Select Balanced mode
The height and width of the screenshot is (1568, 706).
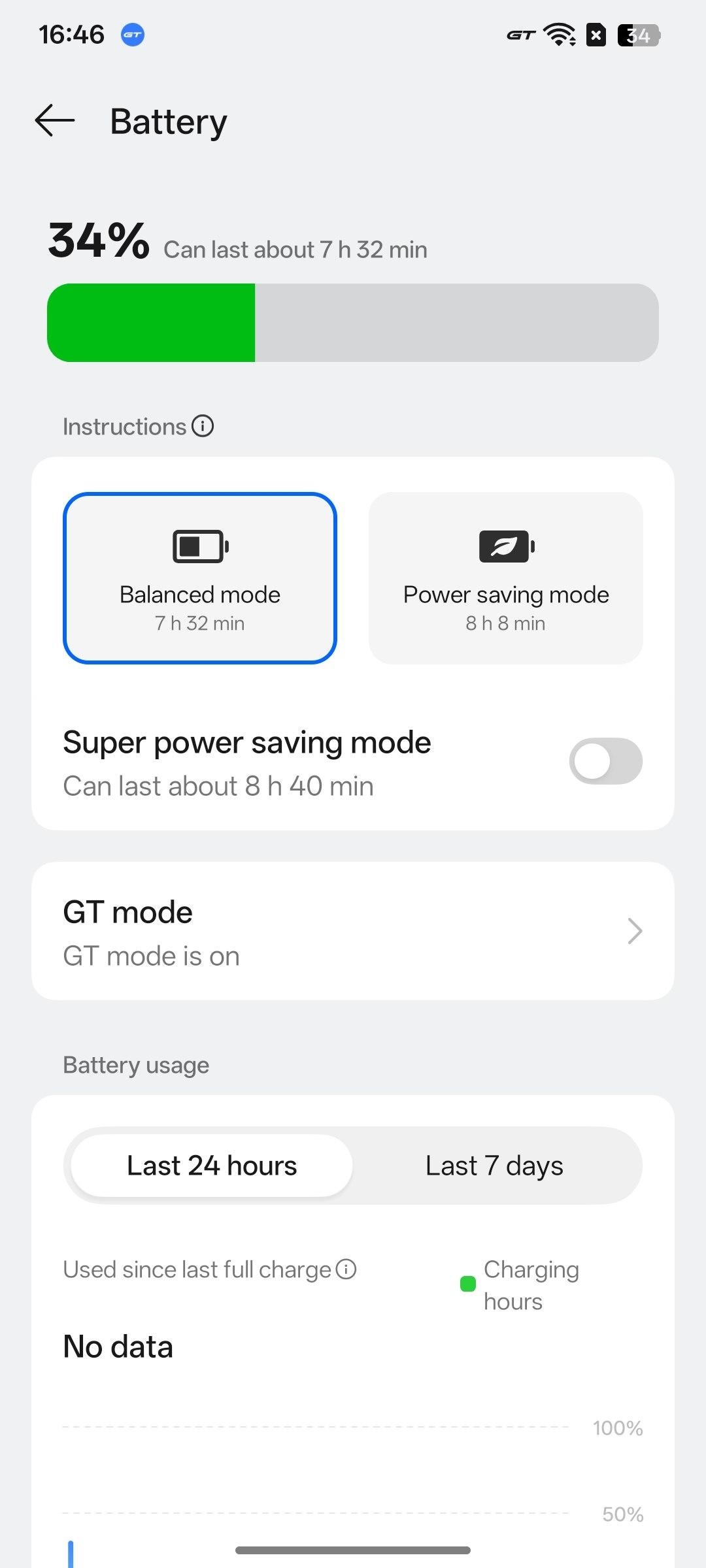pyautogui.click(x=200, y=578)
